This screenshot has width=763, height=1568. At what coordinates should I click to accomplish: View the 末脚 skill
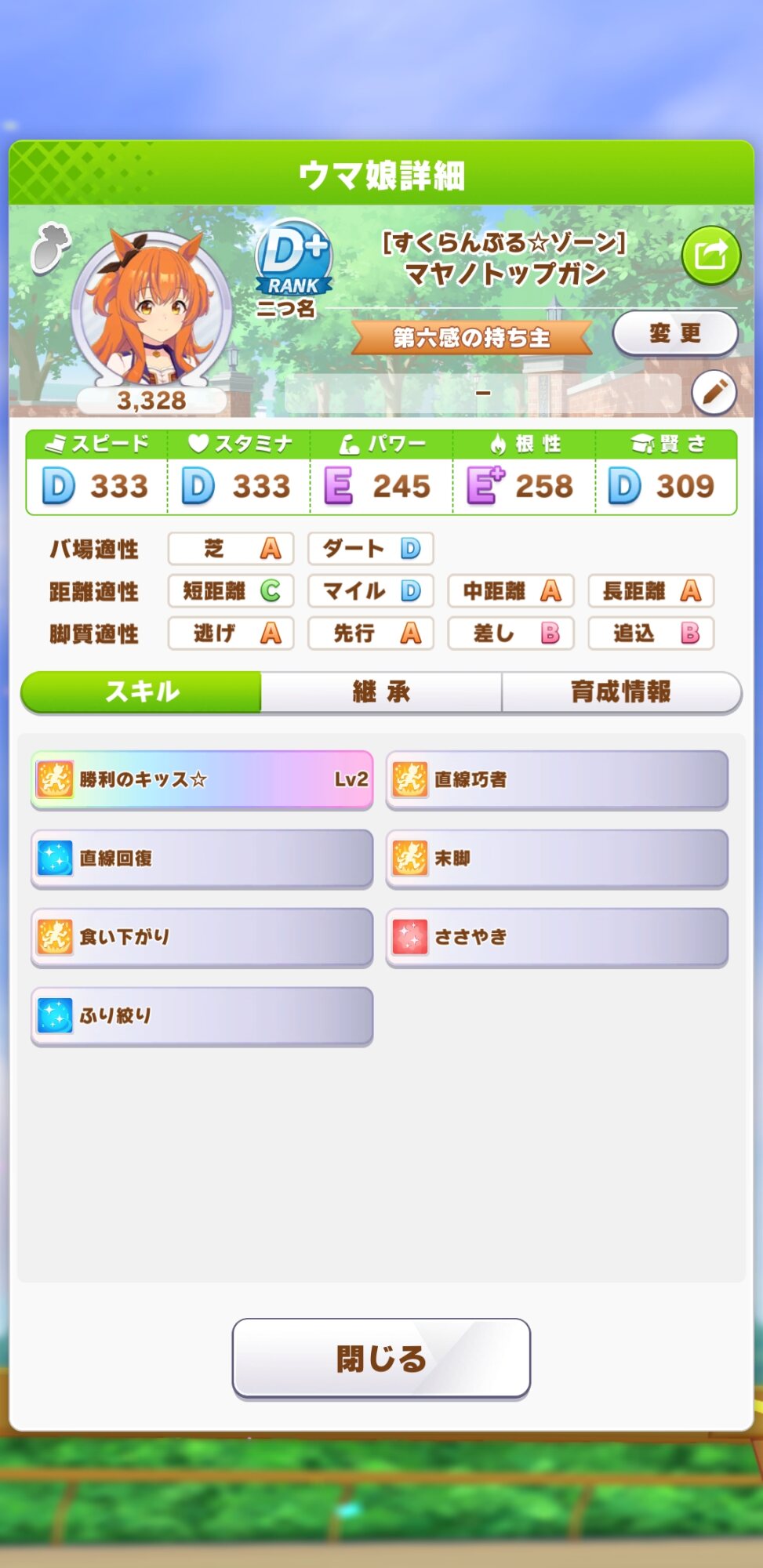click(557, 858)
